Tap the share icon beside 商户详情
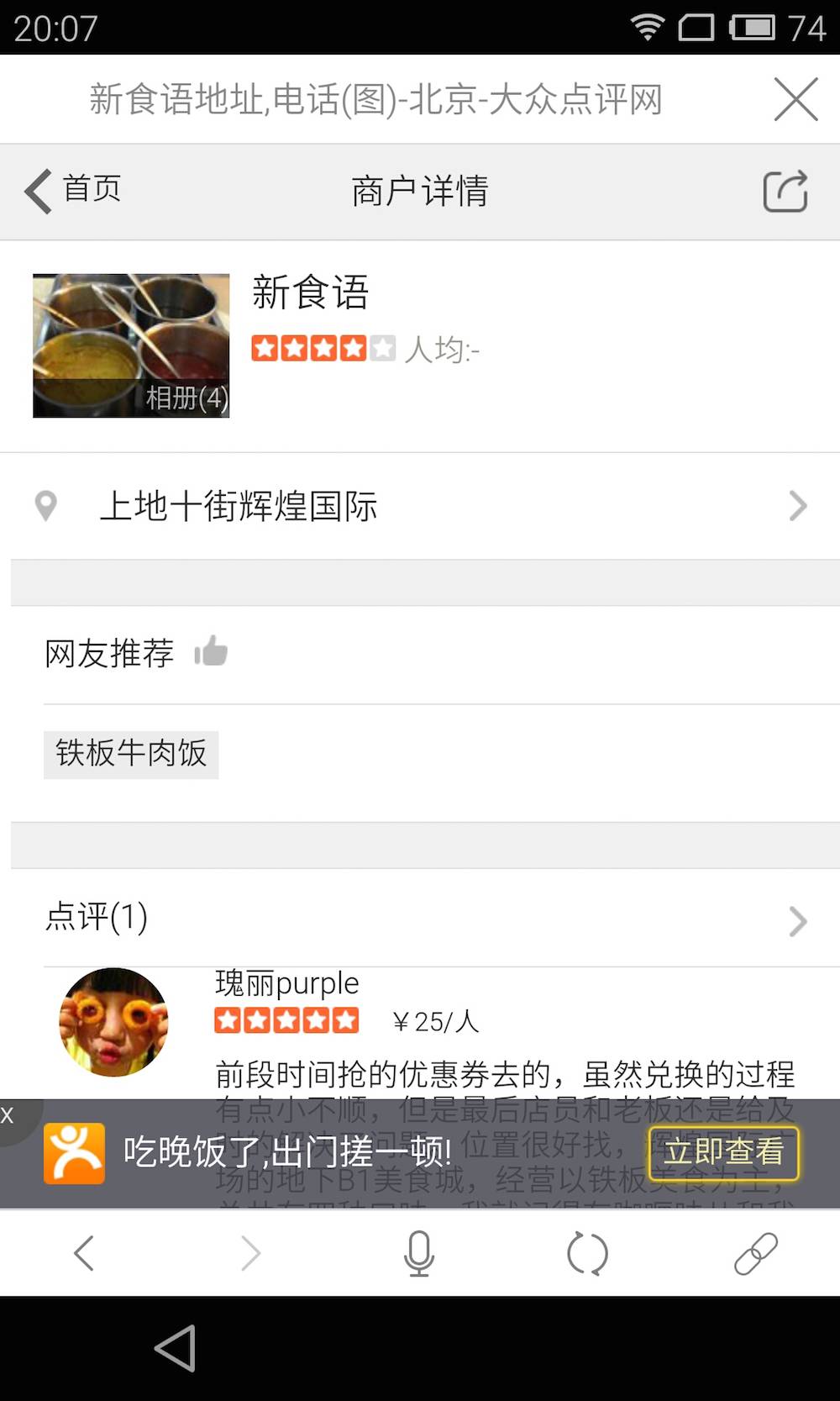 tap(784, 191)
